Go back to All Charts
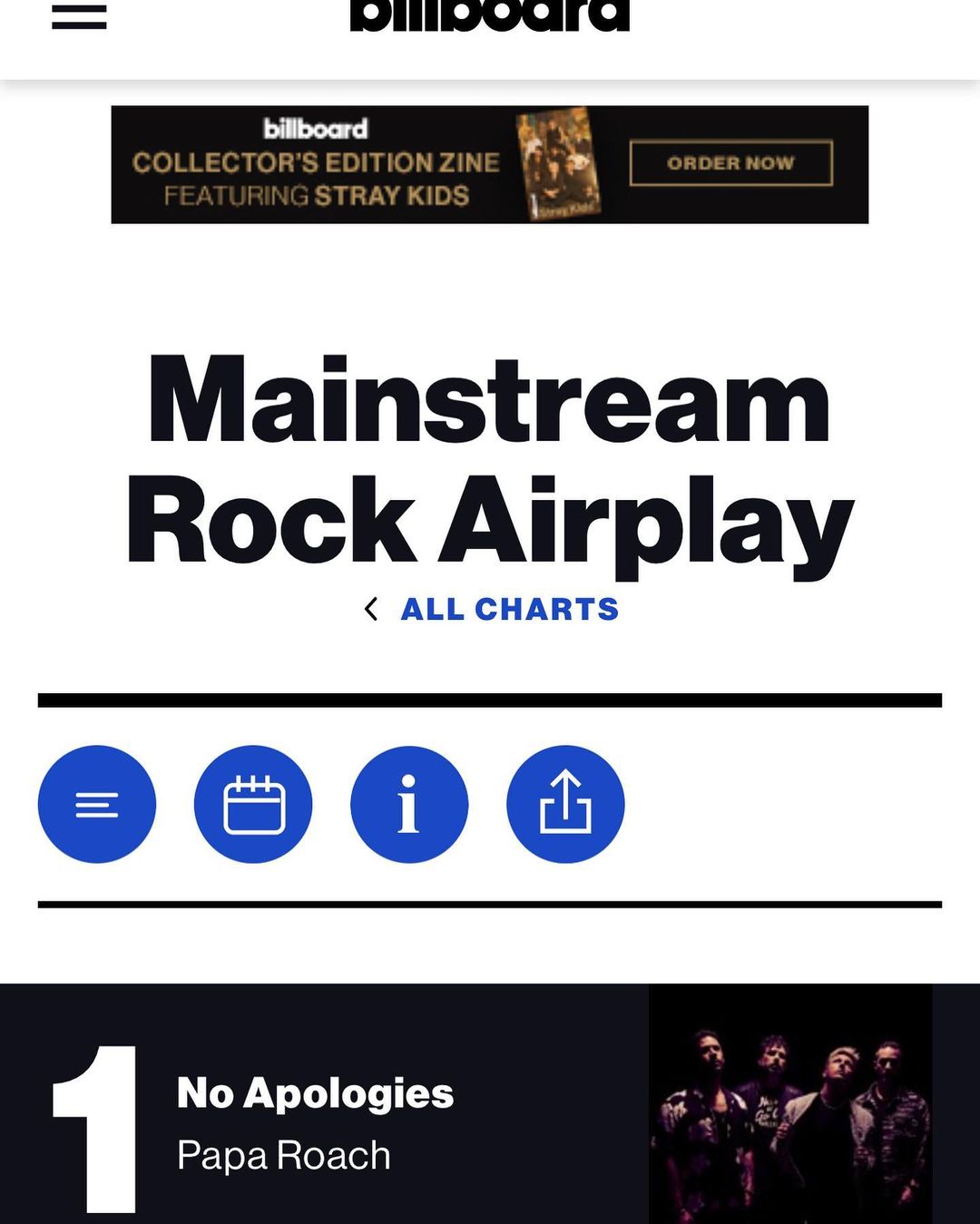Viewport: 980px width, 1224px height. (508, 609)
